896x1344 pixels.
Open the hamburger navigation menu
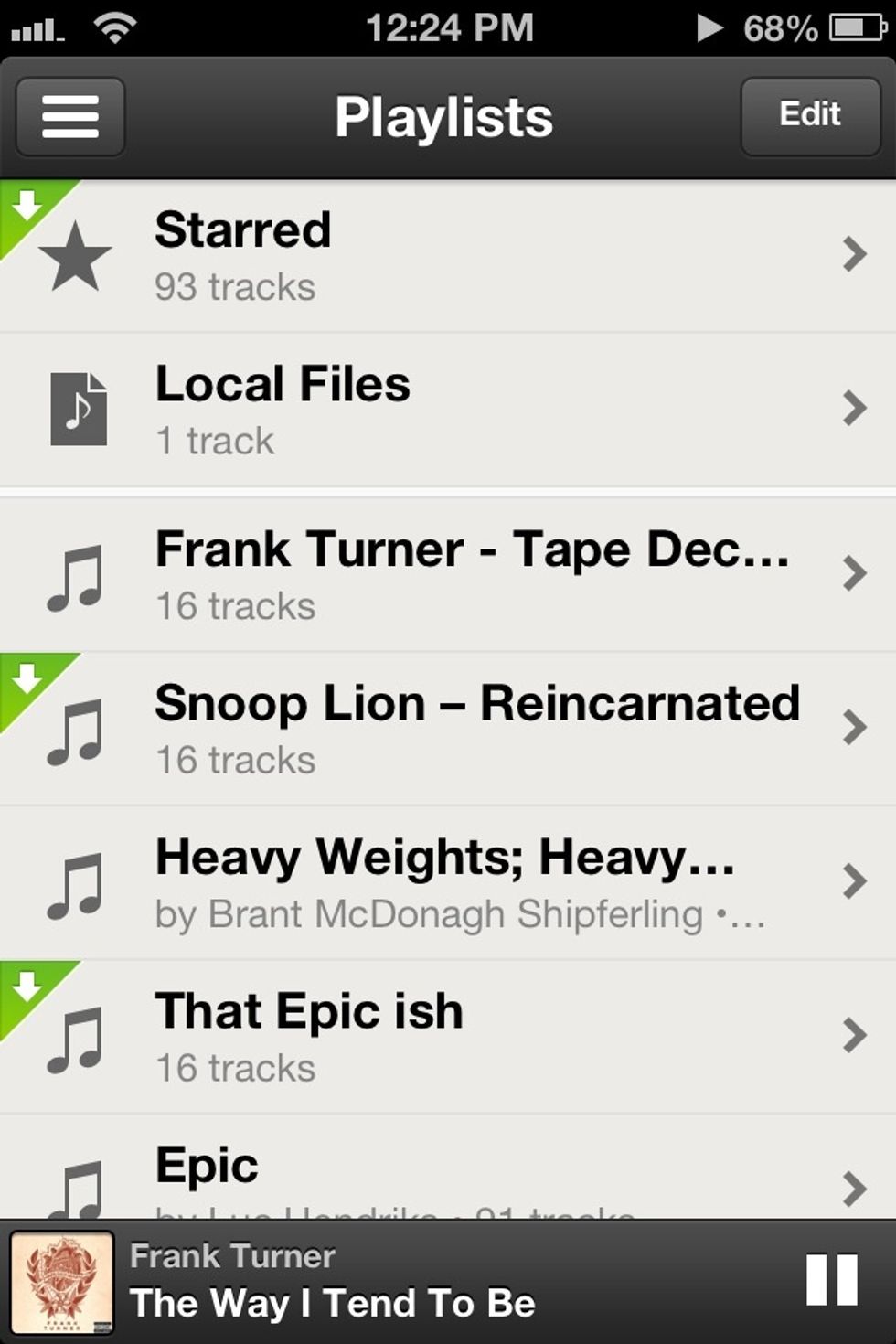click(69, 116)
